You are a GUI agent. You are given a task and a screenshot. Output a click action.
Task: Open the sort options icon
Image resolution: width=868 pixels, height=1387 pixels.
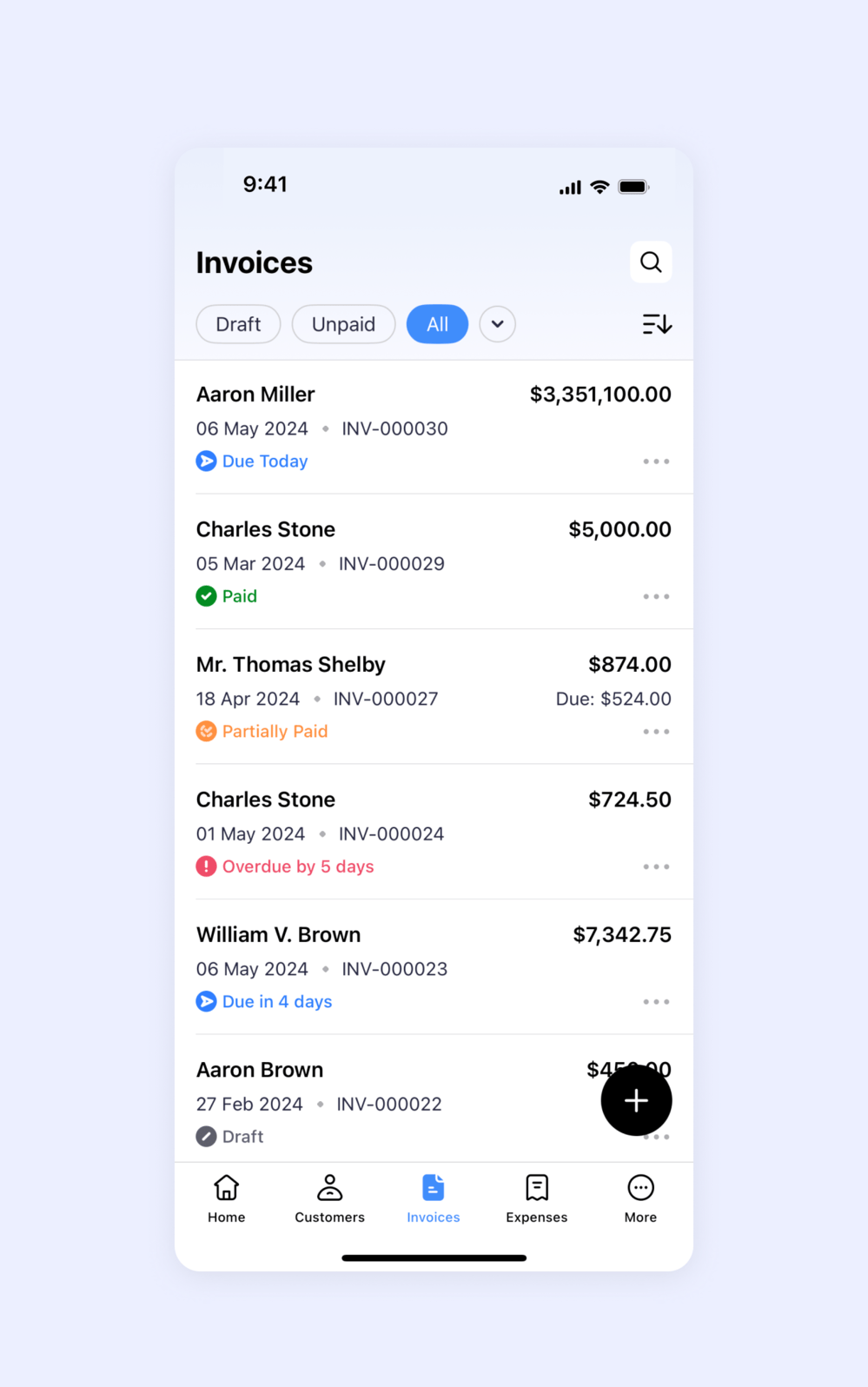657,324
